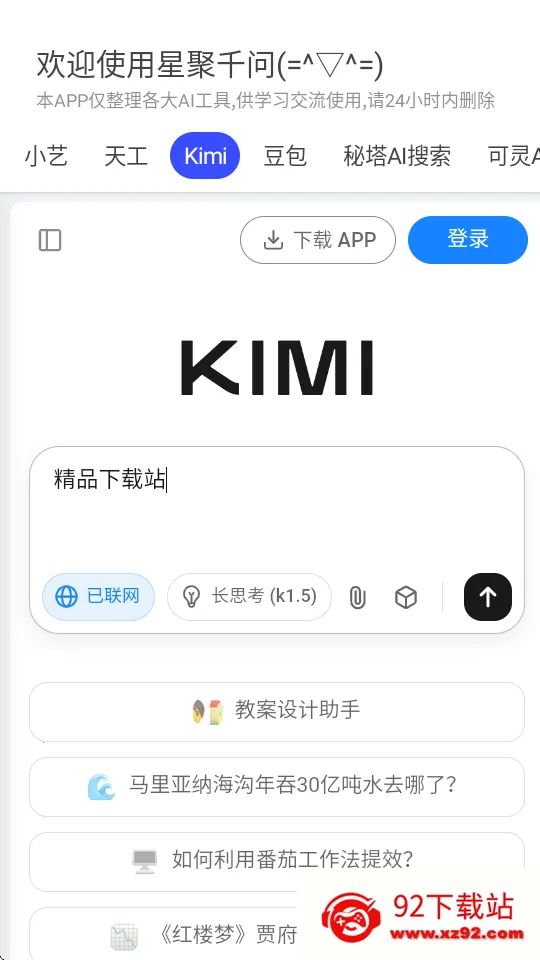This screenshot has width=540, height=960.
Task: Switch to the 天工 tab
Action: [x=126, y=156]
